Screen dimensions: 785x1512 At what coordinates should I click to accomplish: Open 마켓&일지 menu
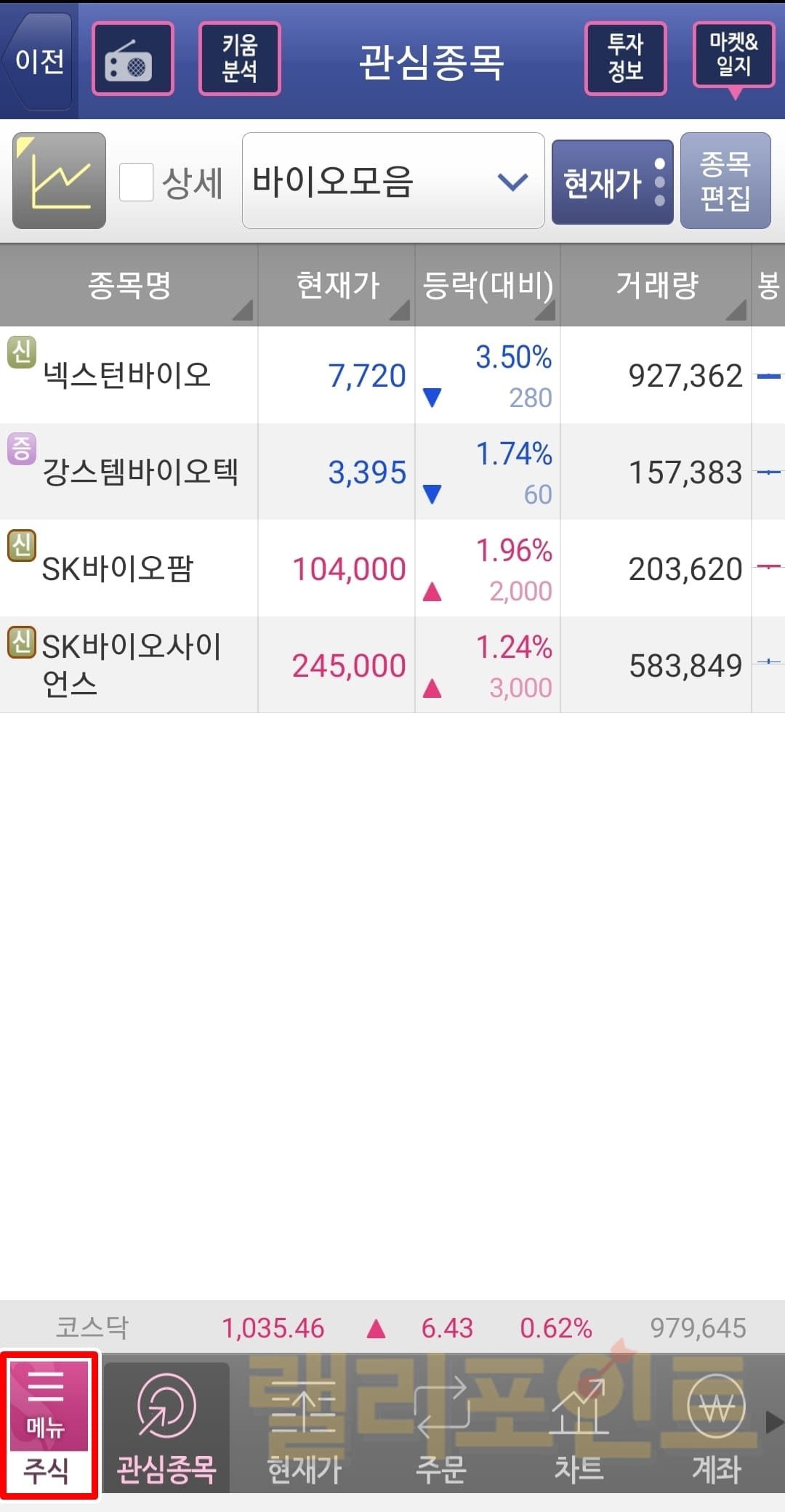(733, 57)
